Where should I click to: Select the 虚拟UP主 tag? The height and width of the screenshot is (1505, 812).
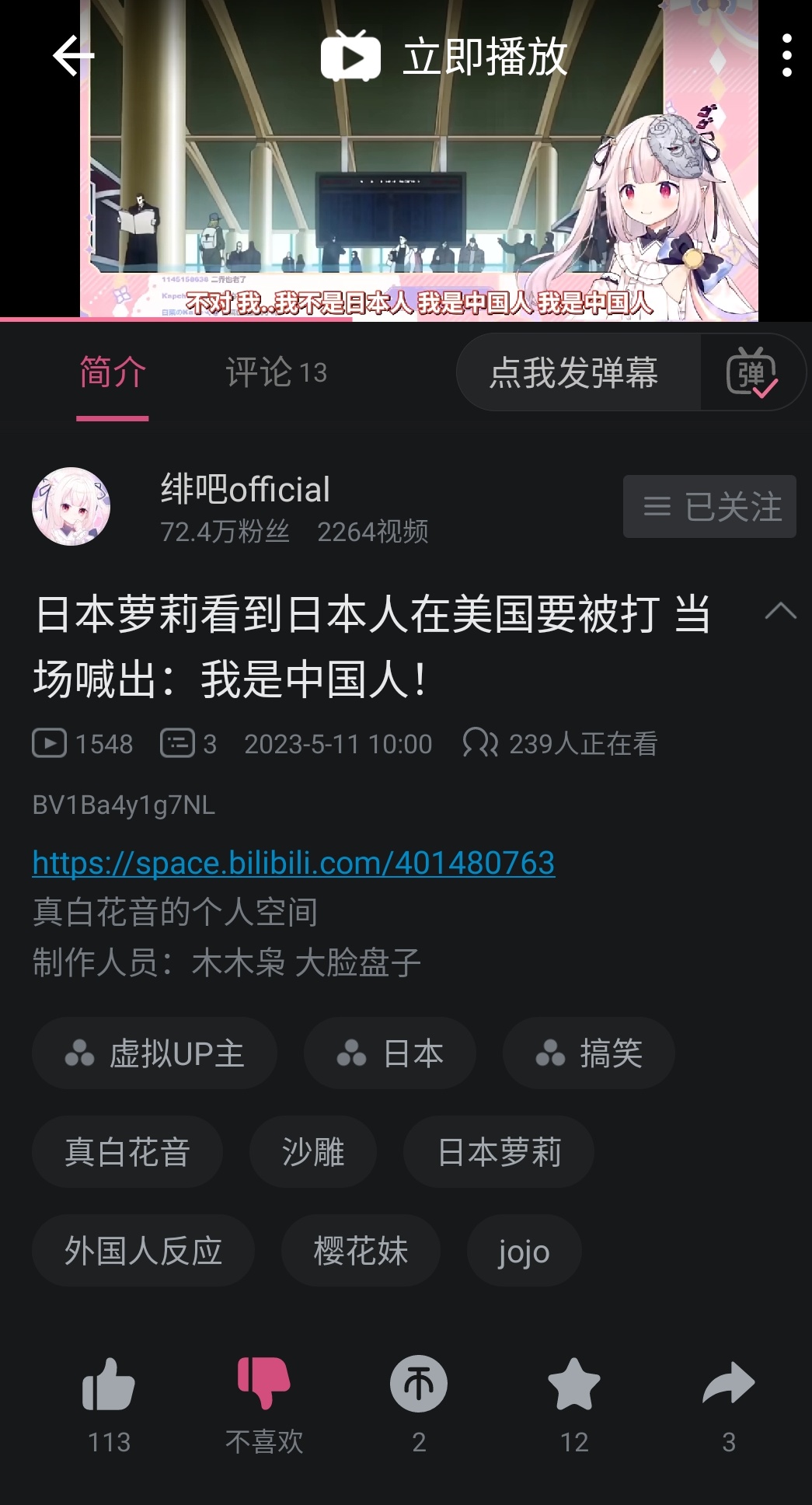(x=155, y=1053)
